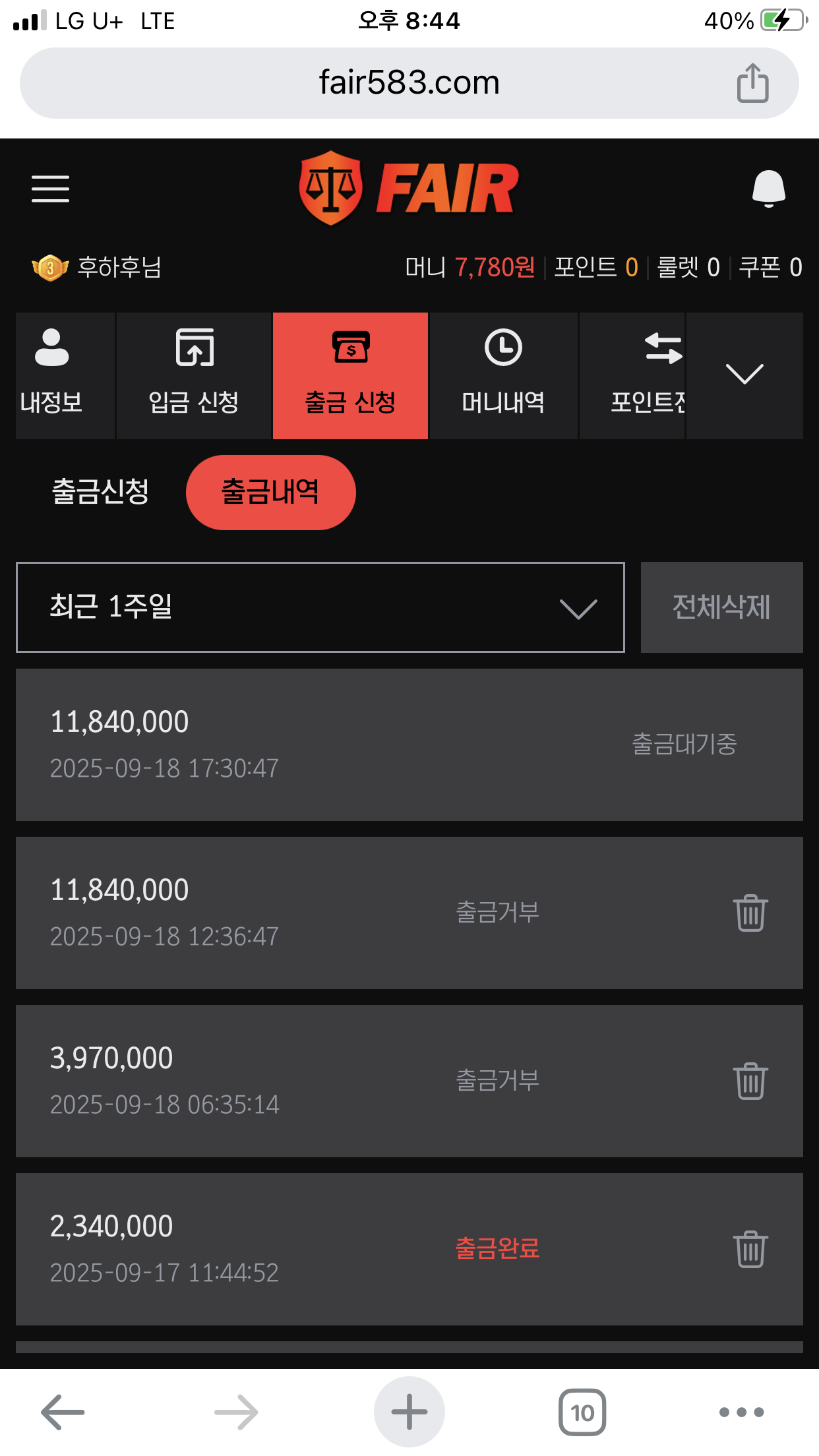Image resolution: width=819 pixels, height=1456 pixels.
Task: Tap the 전체삭제 button
Action: click(x=721, y=607)
